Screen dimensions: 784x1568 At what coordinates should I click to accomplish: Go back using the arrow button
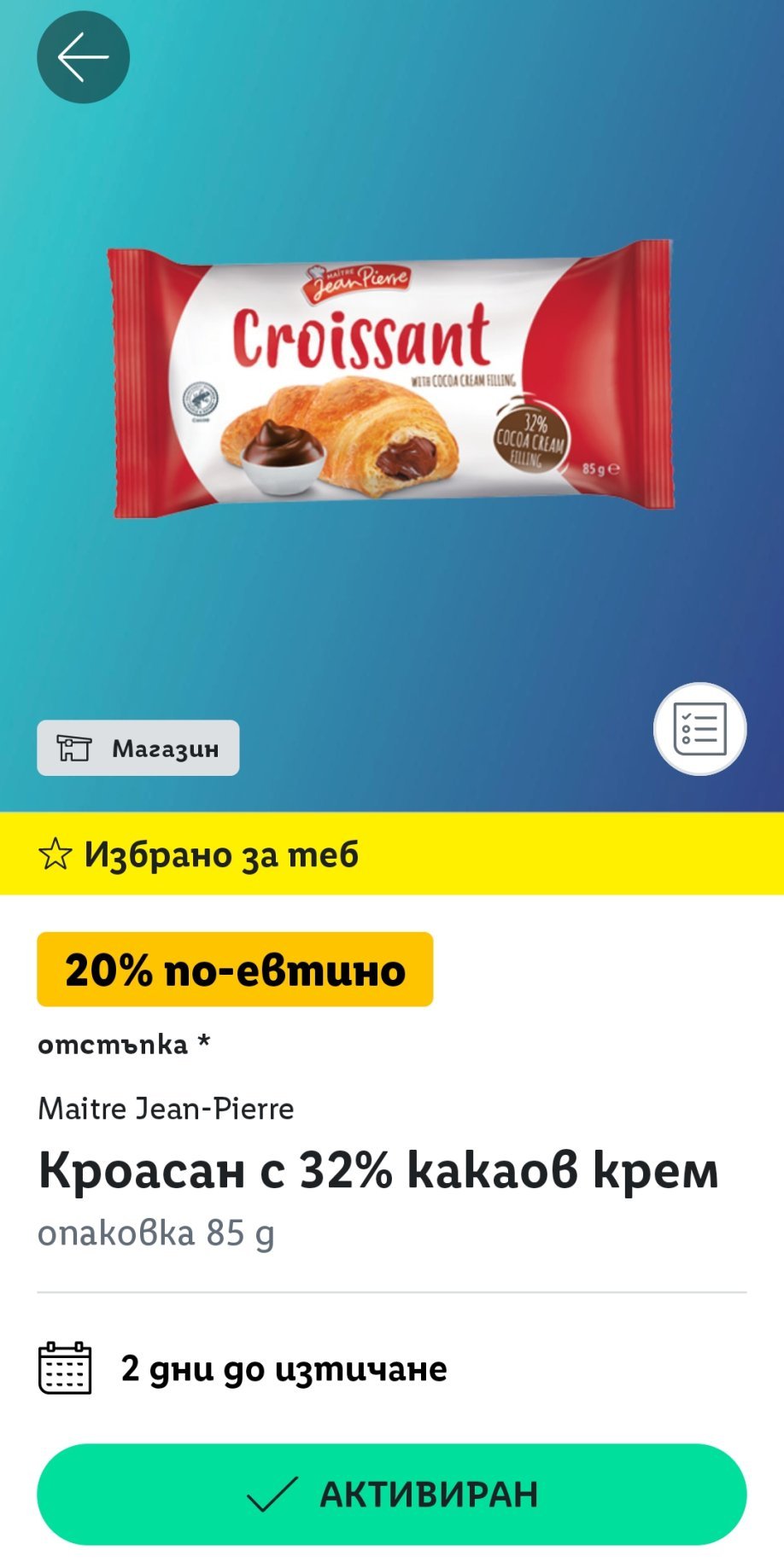[x=83, y=57]
